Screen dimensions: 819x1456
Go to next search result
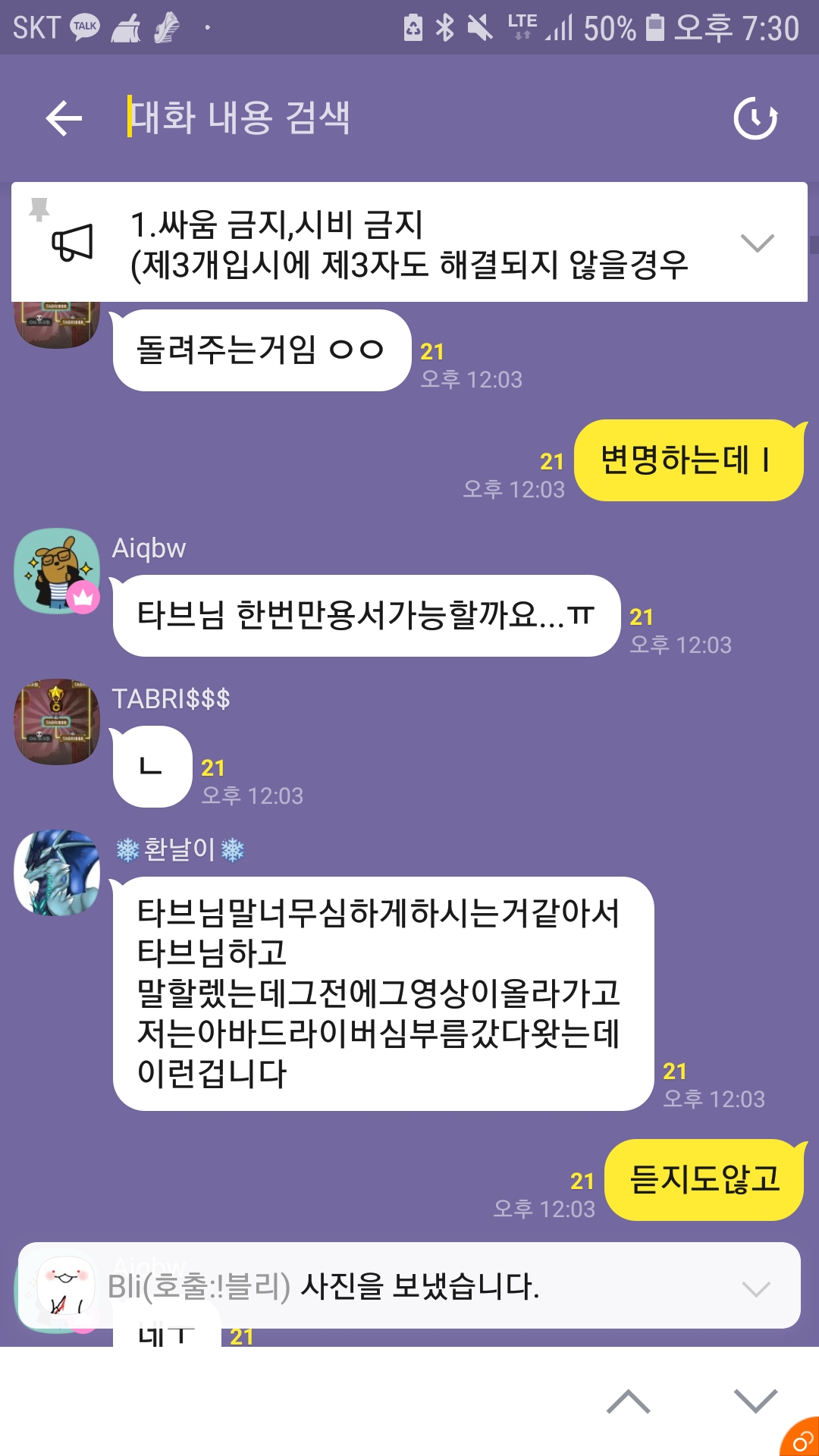click(755, 1401)
